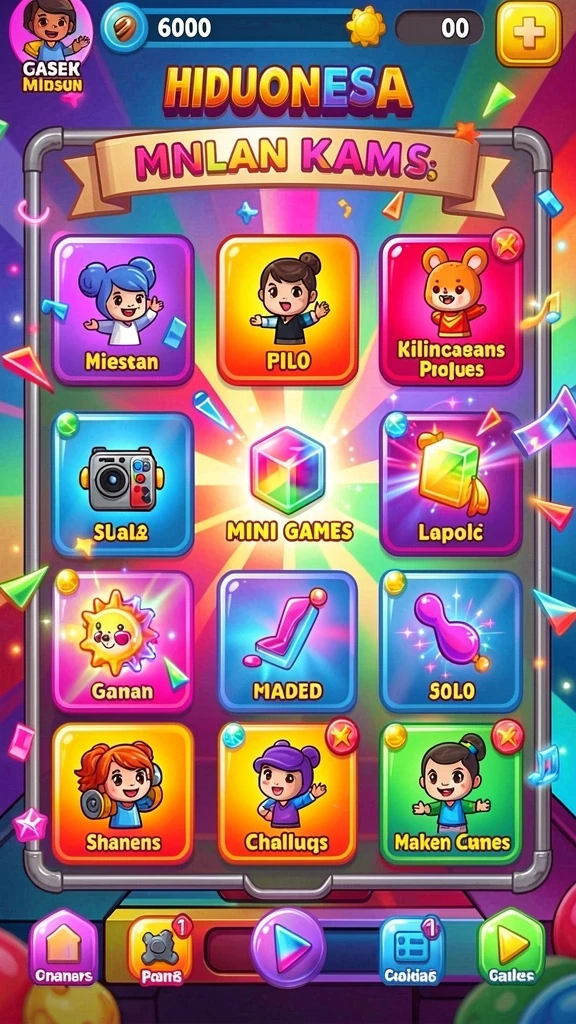This screenshot has height=1024, width=576.
Task: Open the SOLO tile
Action: point(451,641)
